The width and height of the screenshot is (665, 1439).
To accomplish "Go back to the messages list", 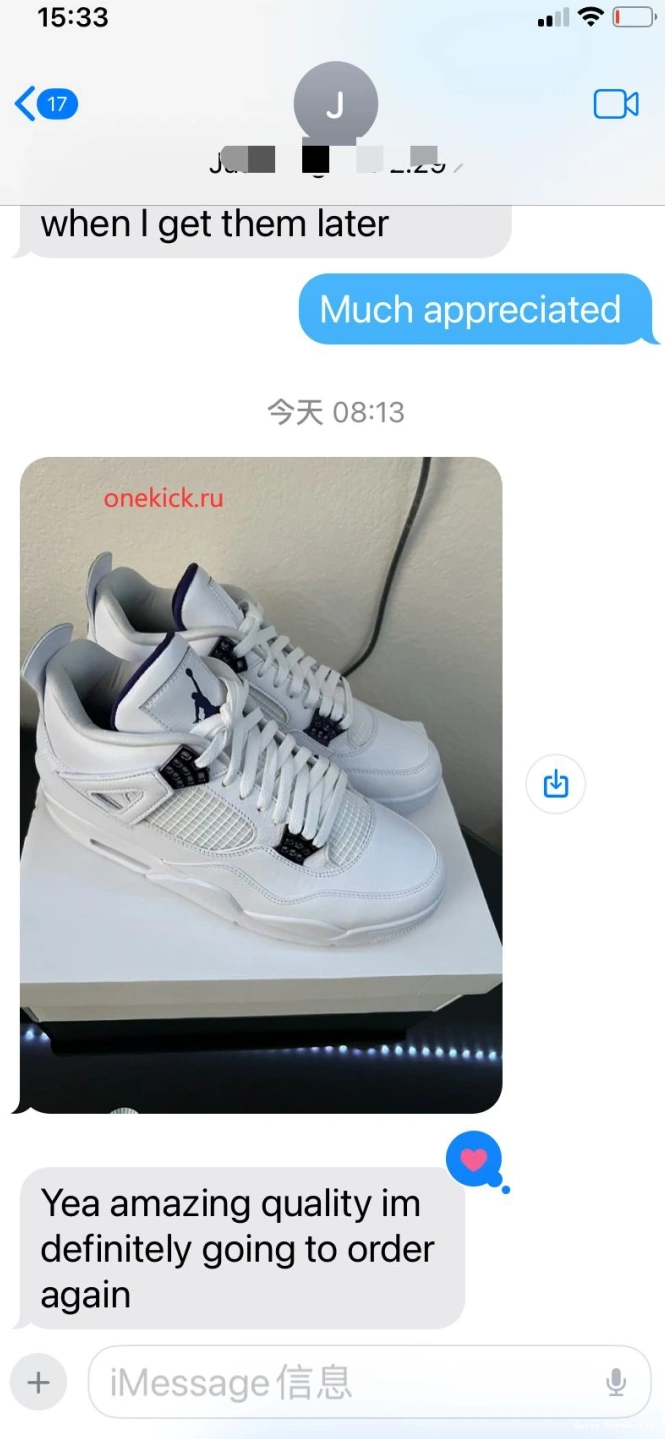I will click(x=45, y=104).
